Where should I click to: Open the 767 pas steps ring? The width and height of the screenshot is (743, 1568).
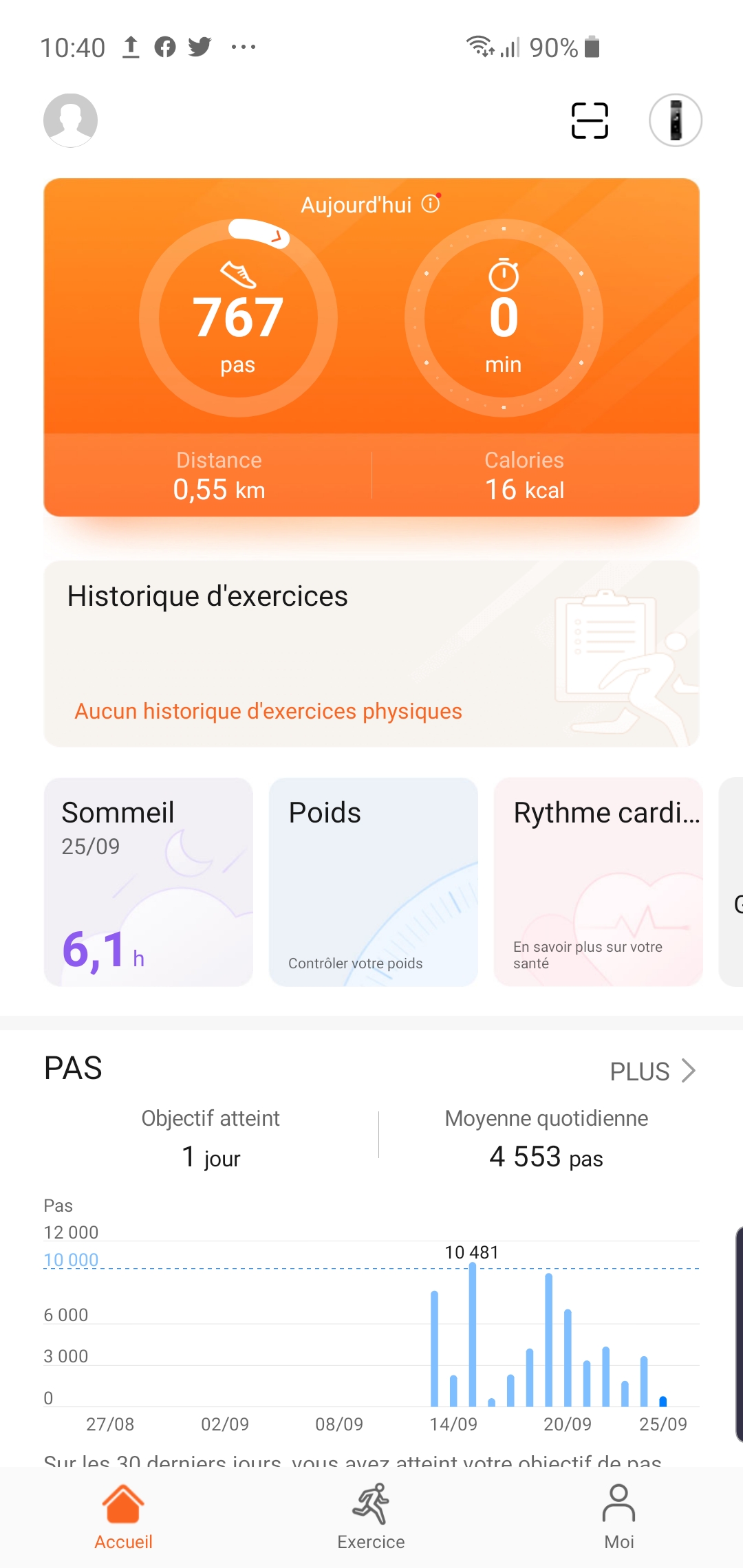click(x=238, y=318)
